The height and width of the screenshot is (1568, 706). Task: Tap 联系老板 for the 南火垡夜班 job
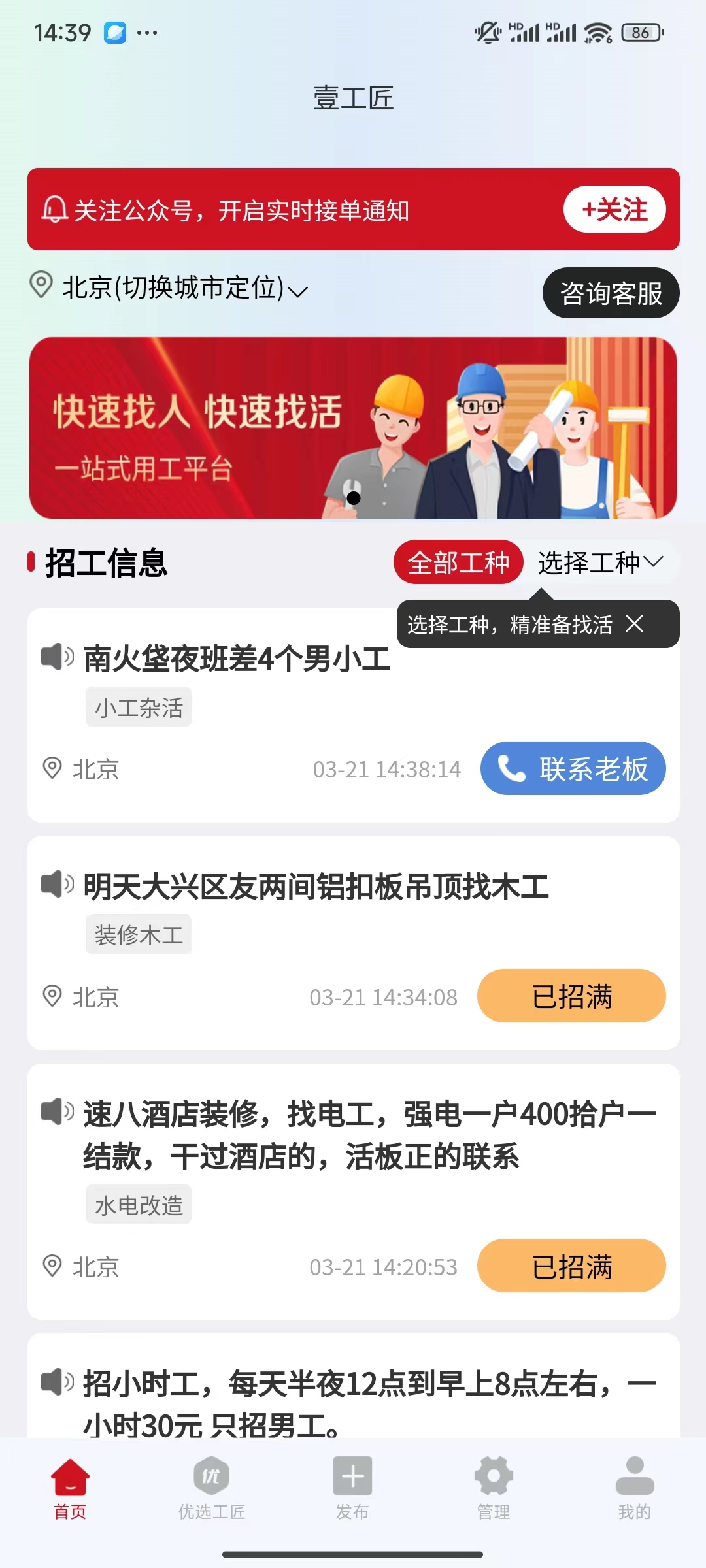(573, 768)
